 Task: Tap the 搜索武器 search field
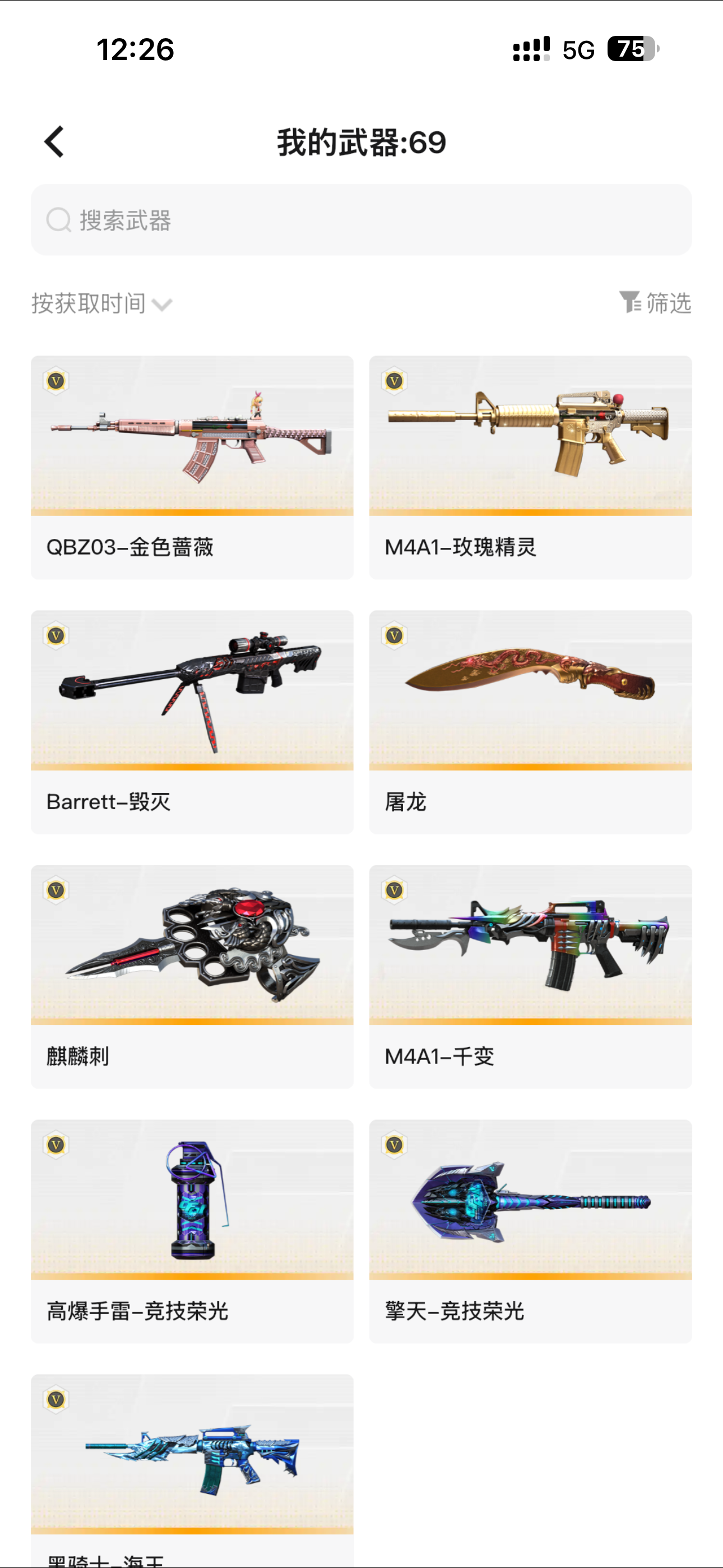361,220
